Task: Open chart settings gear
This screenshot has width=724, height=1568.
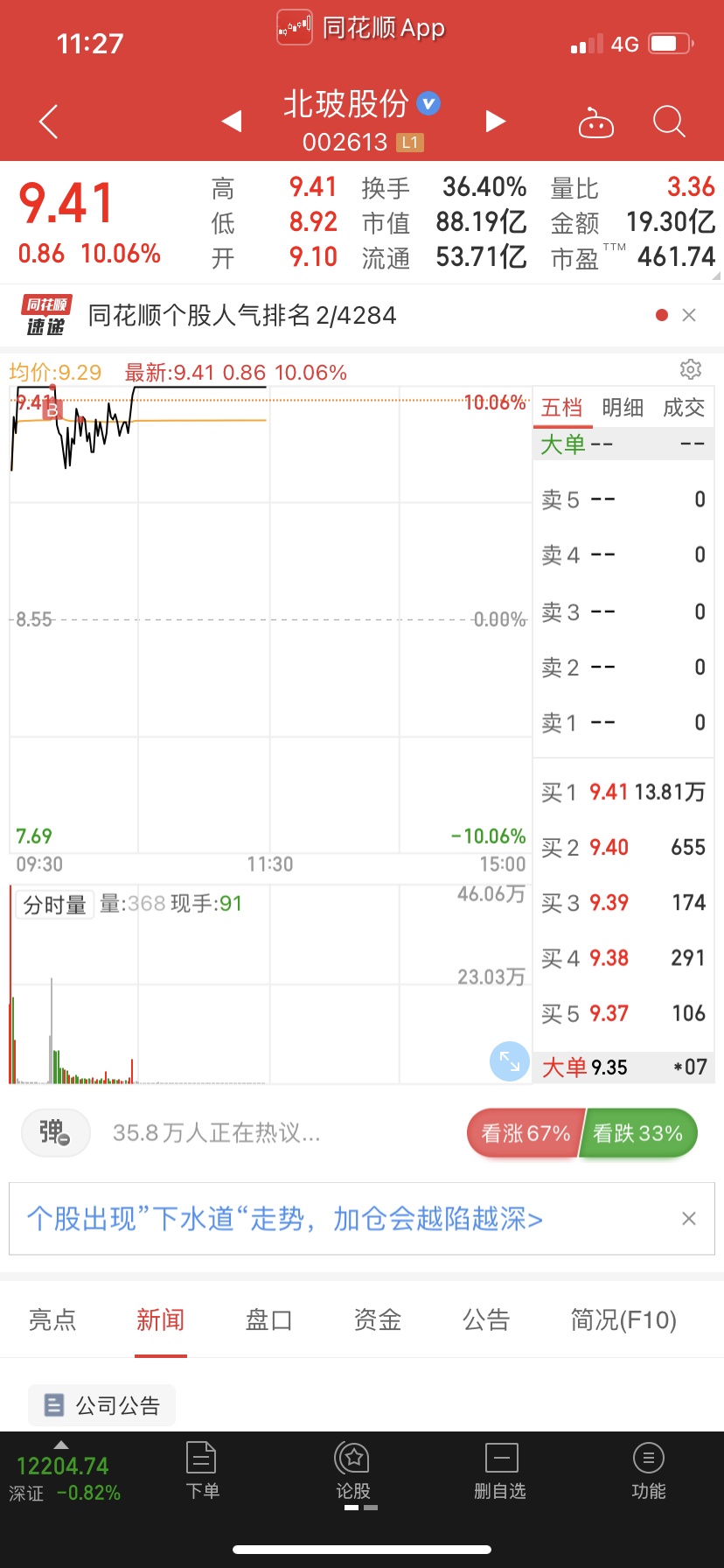Action: [691, 369]
